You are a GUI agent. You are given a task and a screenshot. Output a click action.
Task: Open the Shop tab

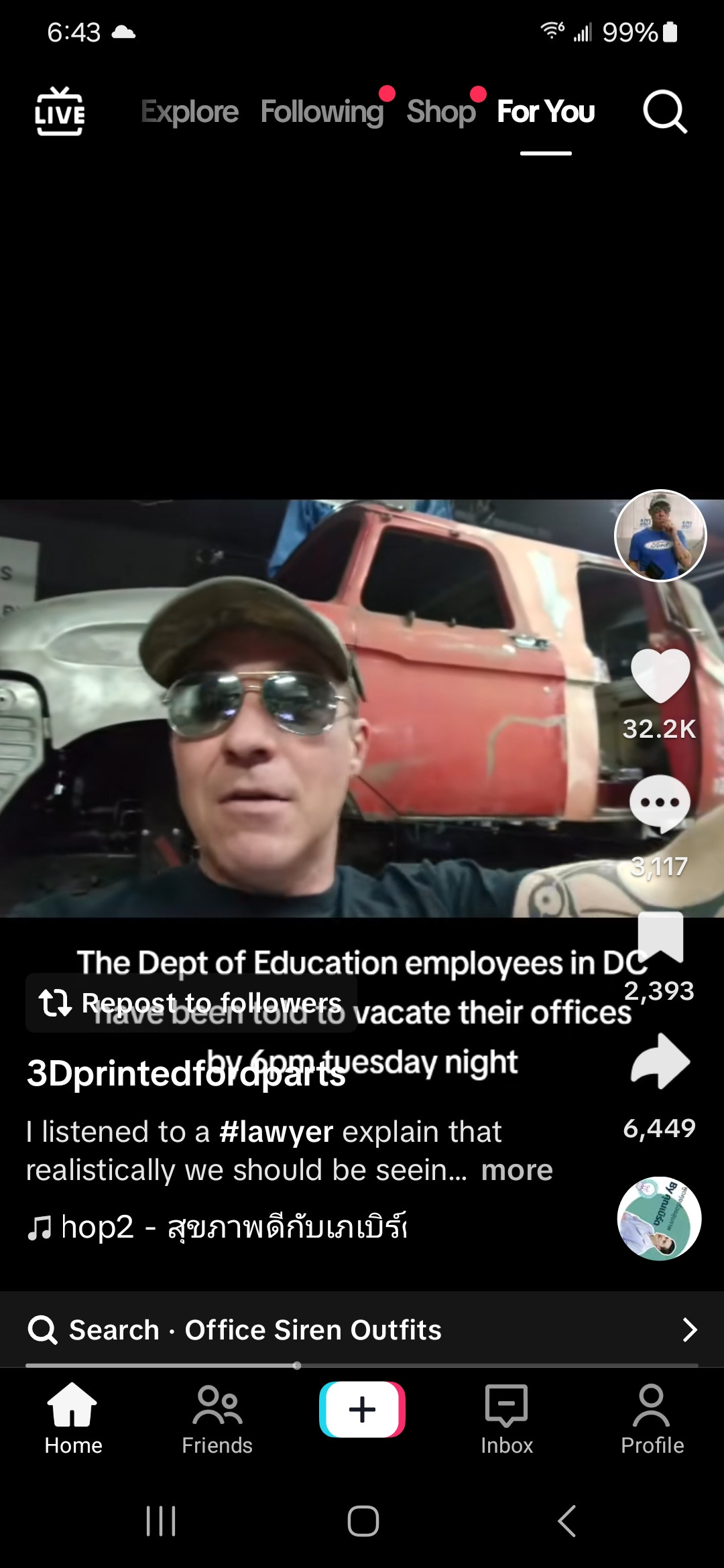pyautogui.click(x=440, y=112)
